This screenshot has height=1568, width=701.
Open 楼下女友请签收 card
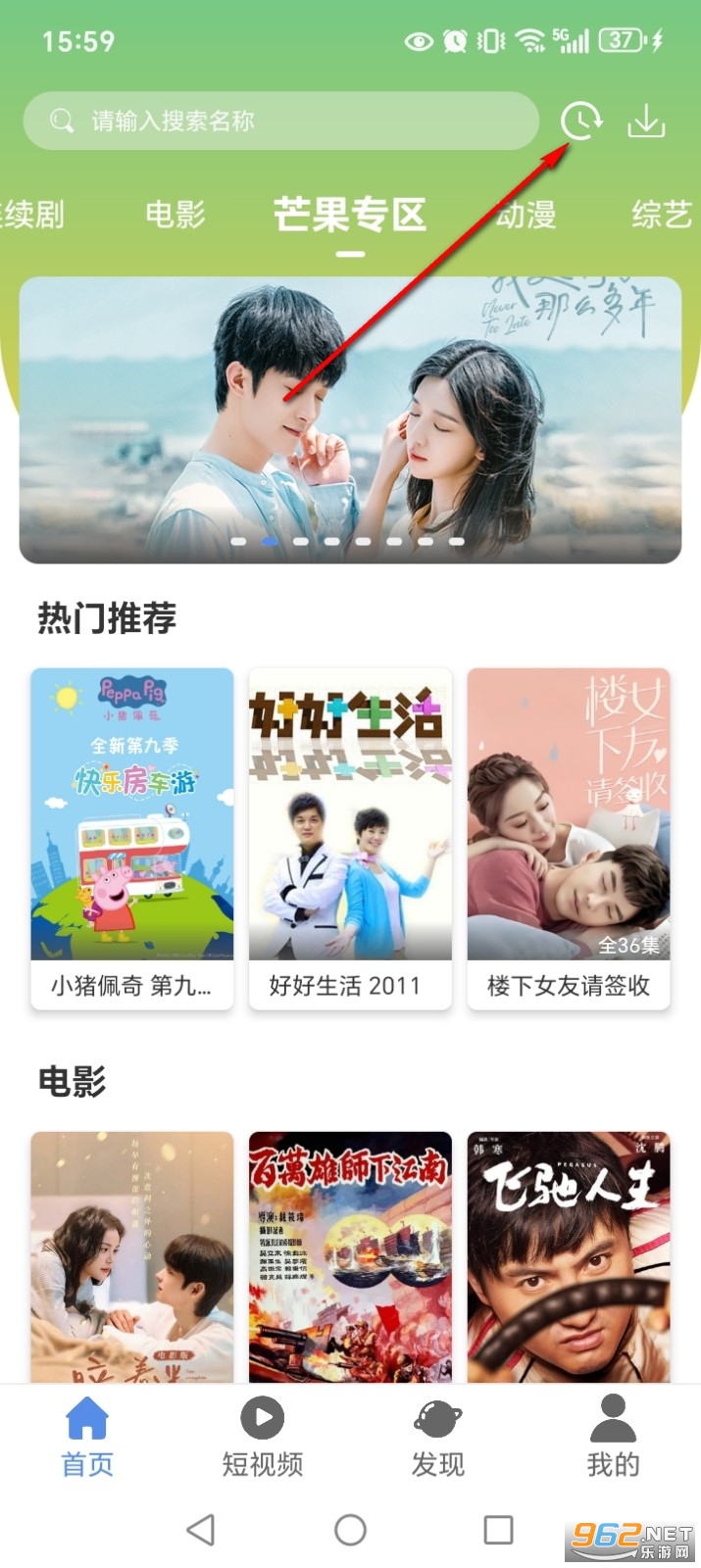pyautogui.click(x=569, y=838)
